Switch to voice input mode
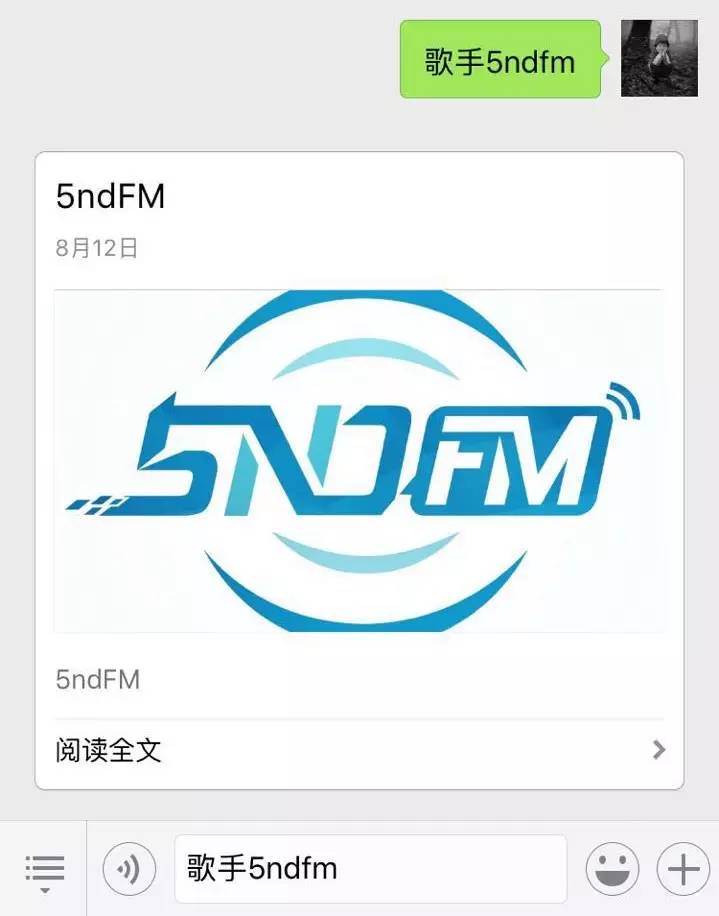The width and height of the screenshot is (719, 916). click(x=129, y=869)
